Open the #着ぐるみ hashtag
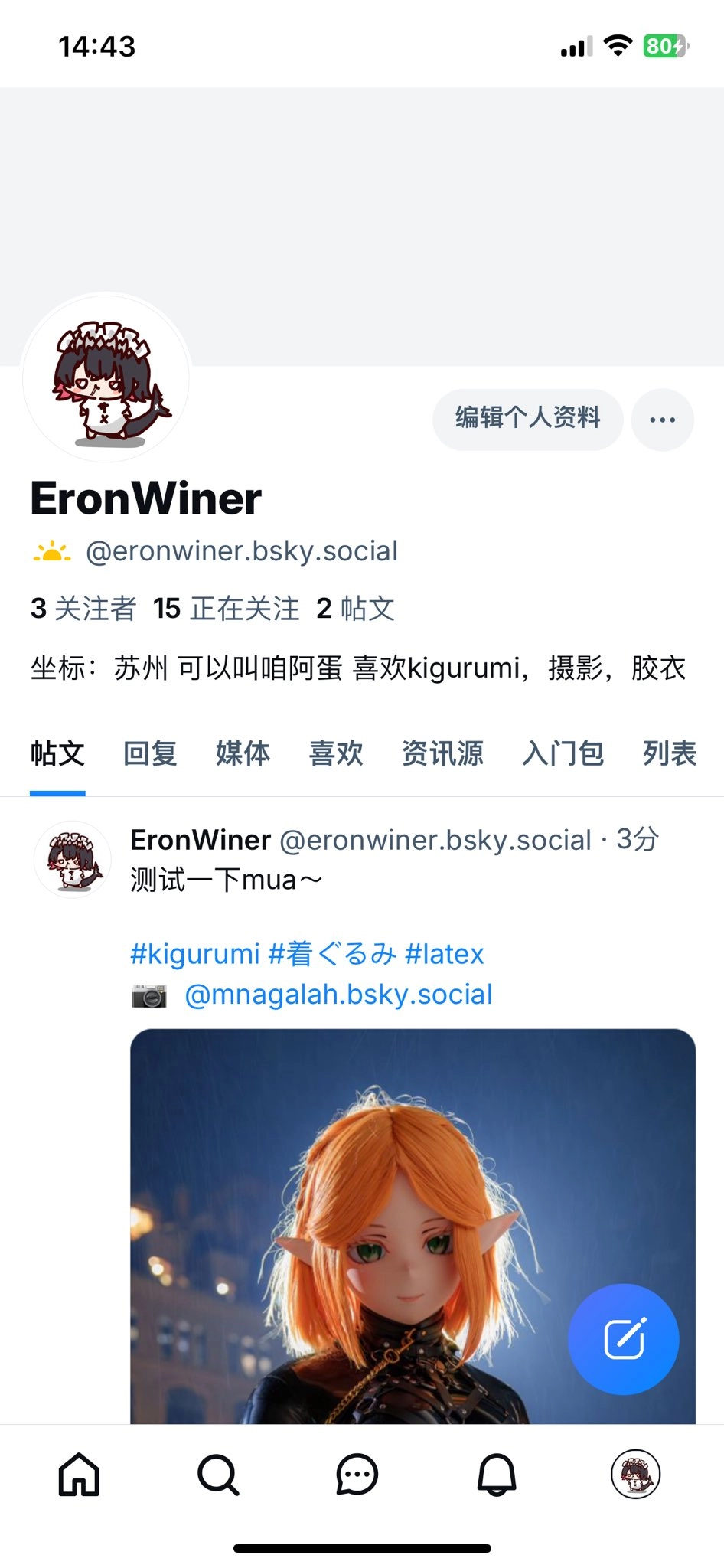Screen dimensions: 724x1568 pos(332,955)
